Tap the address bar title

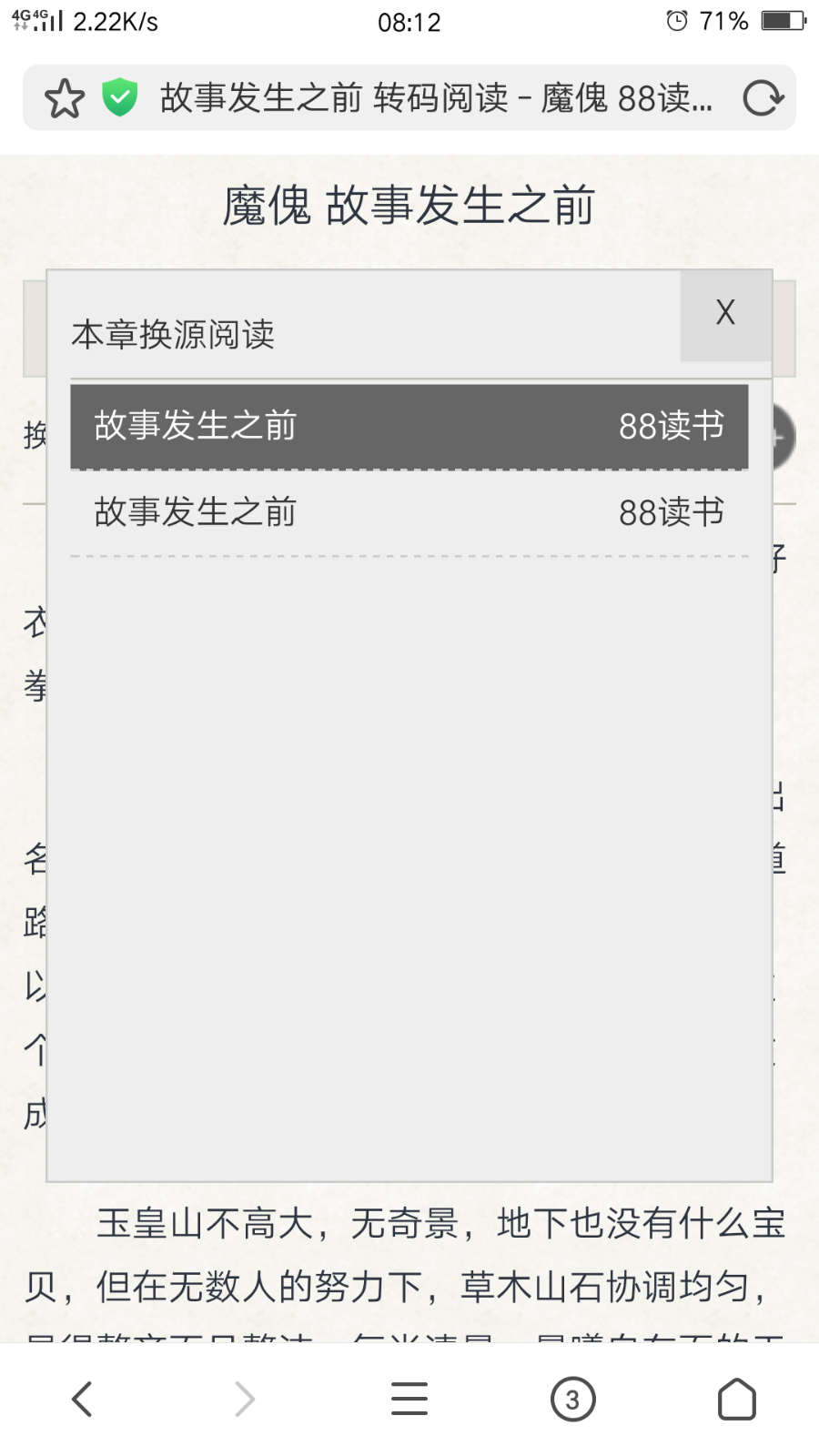pyautogui.click(x=435, y=98)
